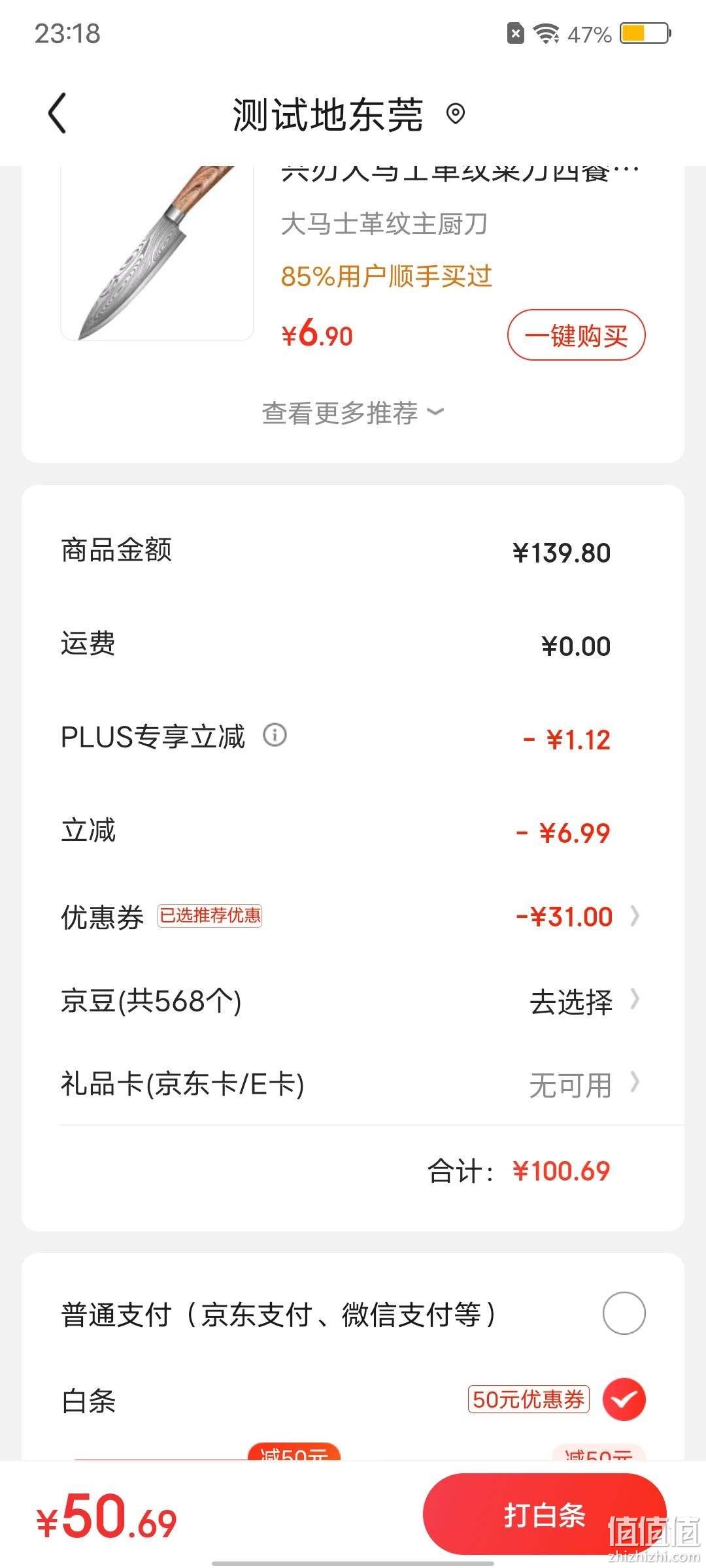The height and width of the screenshot is (1568, 706).
Task: Open the PLUS专享立减 info icon
Action: (x=275, y=735)
